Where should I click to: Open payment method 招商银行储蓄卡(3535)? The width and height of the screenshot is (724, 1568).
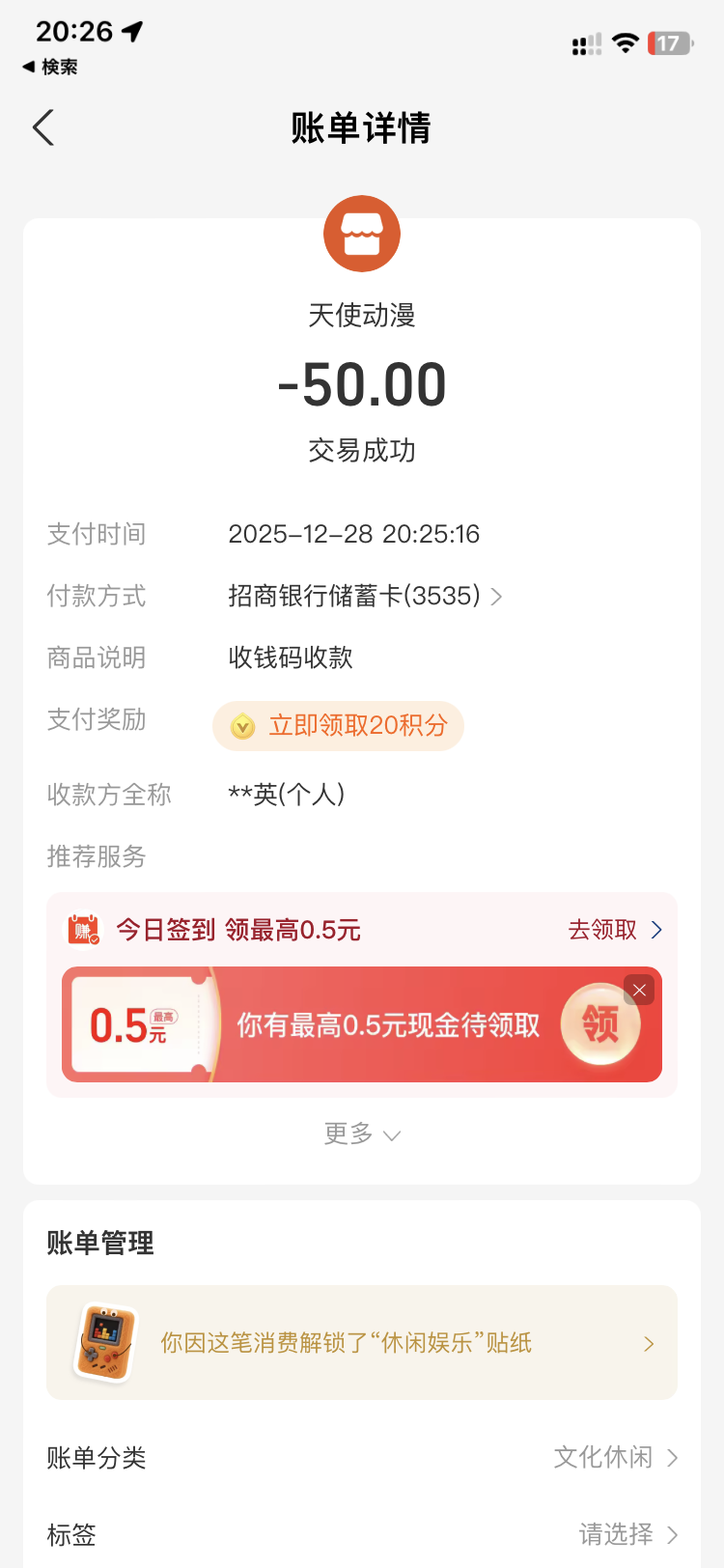click(365, 596)
